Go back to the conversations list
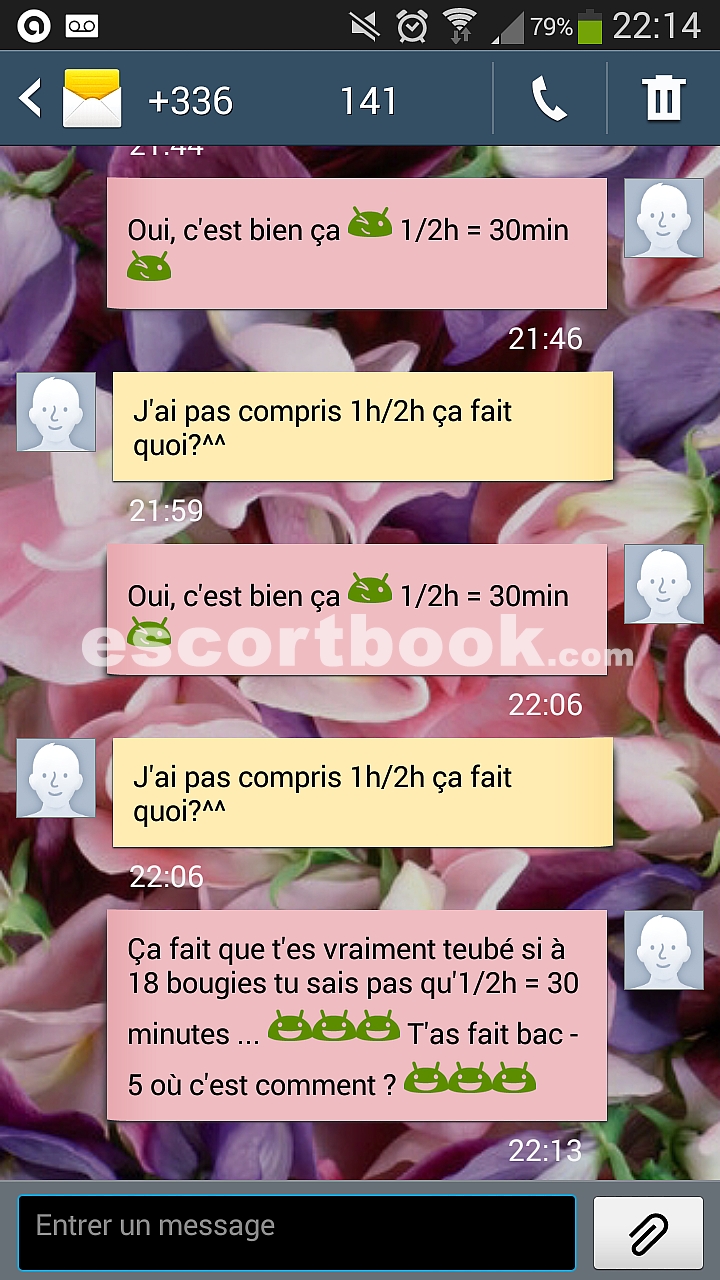The height and width of the screenshot is (1280, 720). (x=31, y=99)
